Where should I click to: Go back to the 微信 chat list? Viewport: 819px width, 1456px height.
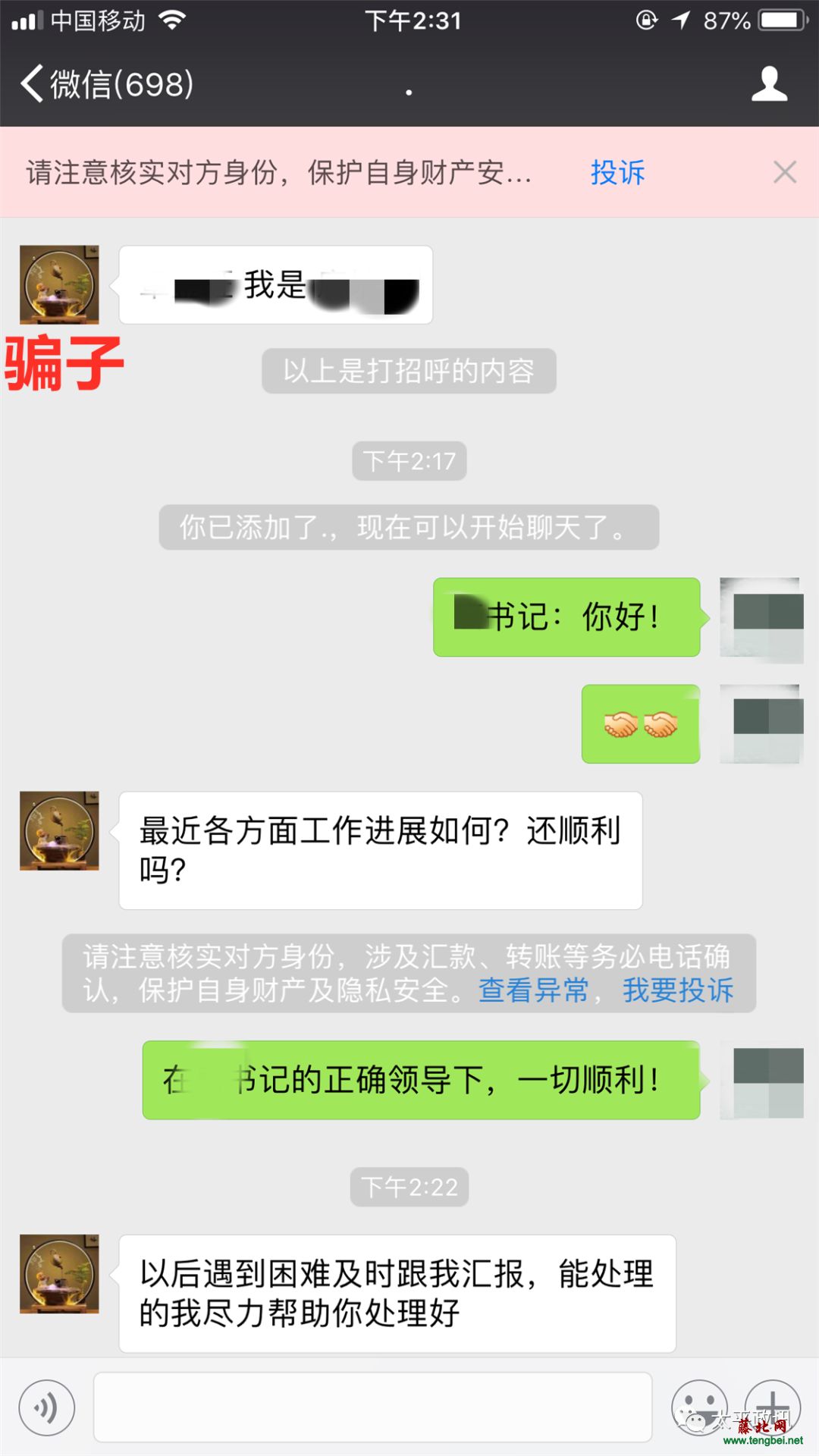click(106, 83)
